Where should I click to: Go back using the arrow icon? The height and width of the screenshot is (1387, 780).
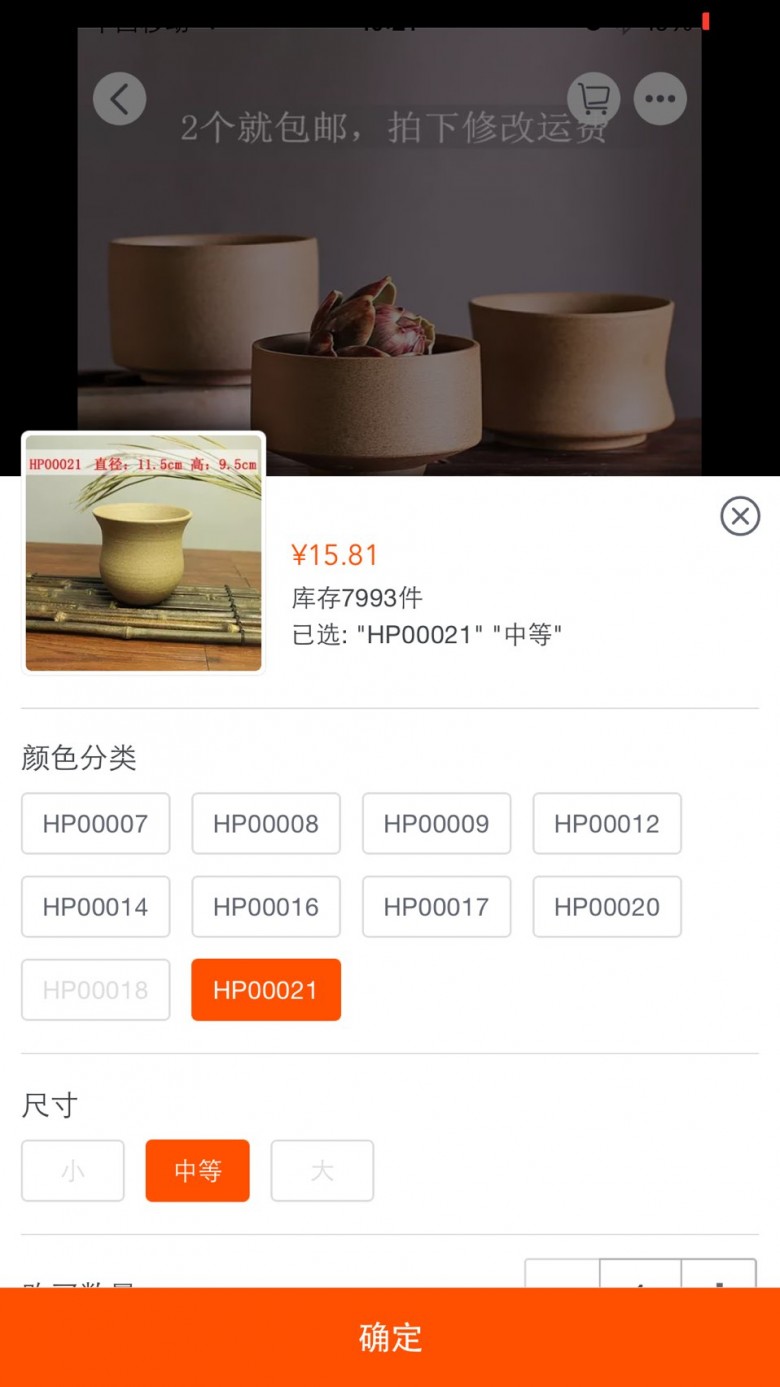pos(120,98)
